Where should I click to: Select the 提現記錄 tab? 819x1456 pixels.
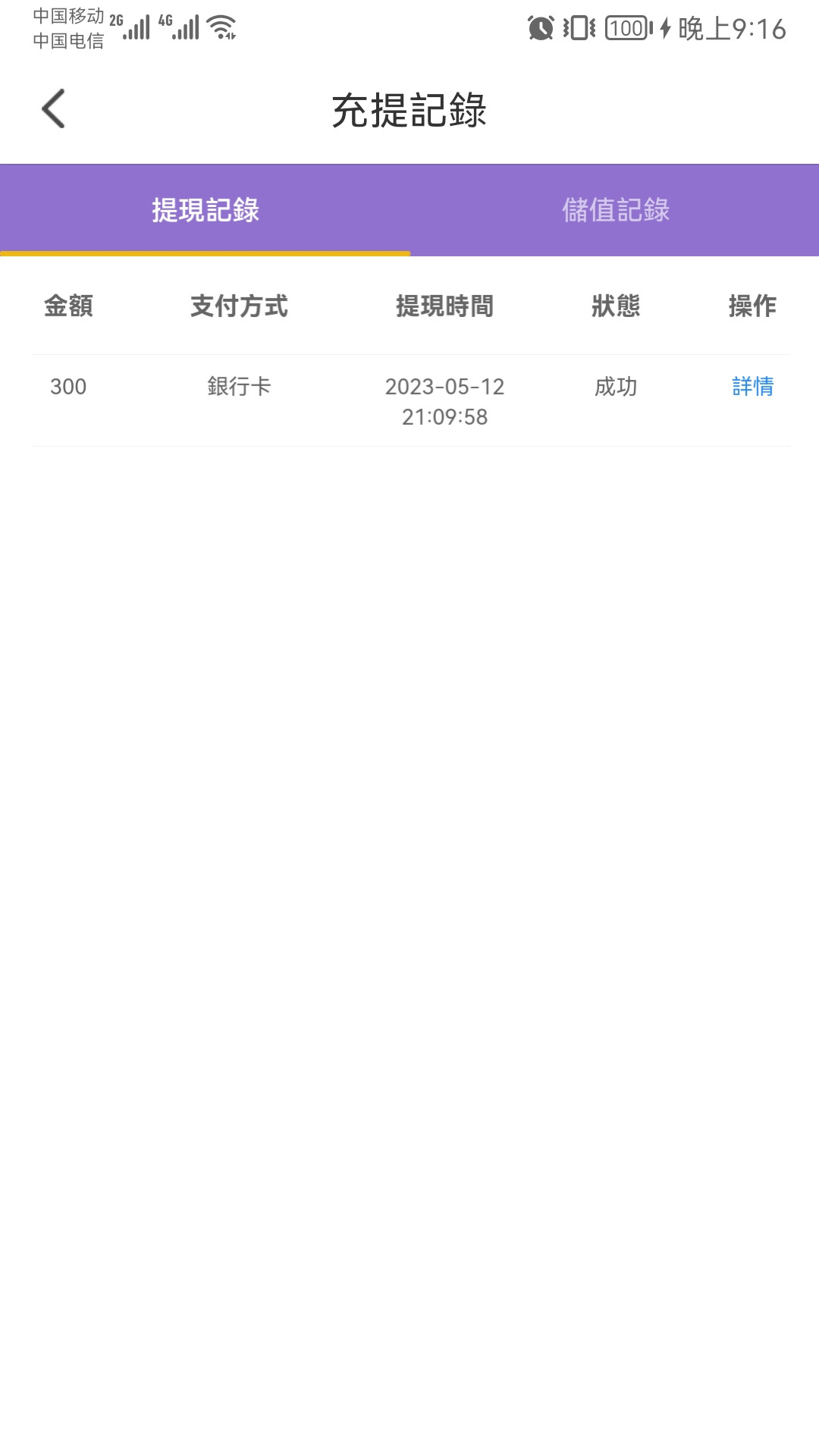(205, 210)
